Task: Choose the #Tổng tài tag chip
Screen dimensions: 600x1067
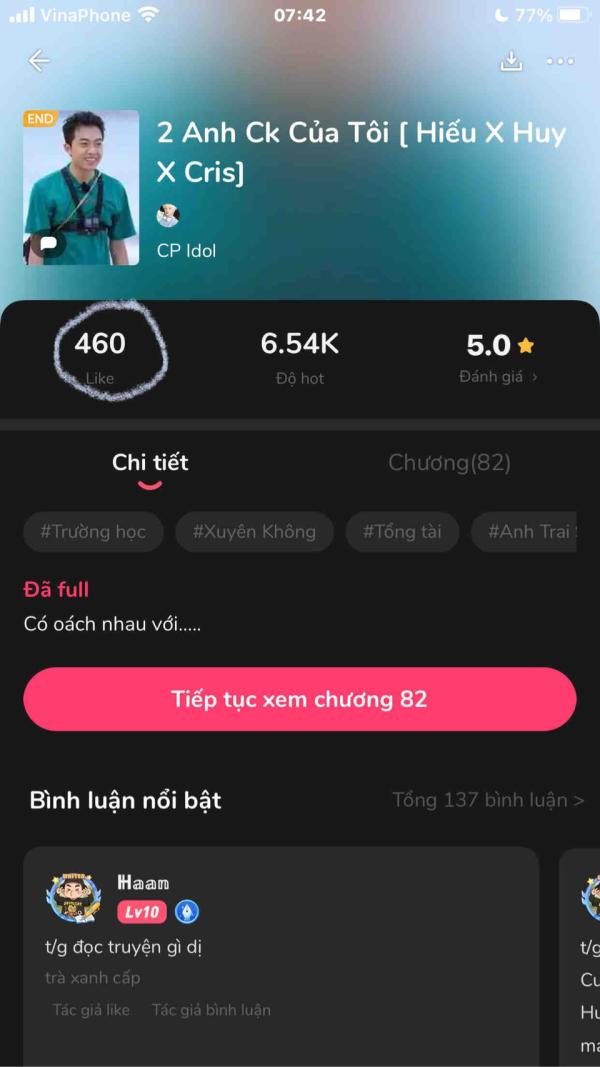Action: [402, 532]
